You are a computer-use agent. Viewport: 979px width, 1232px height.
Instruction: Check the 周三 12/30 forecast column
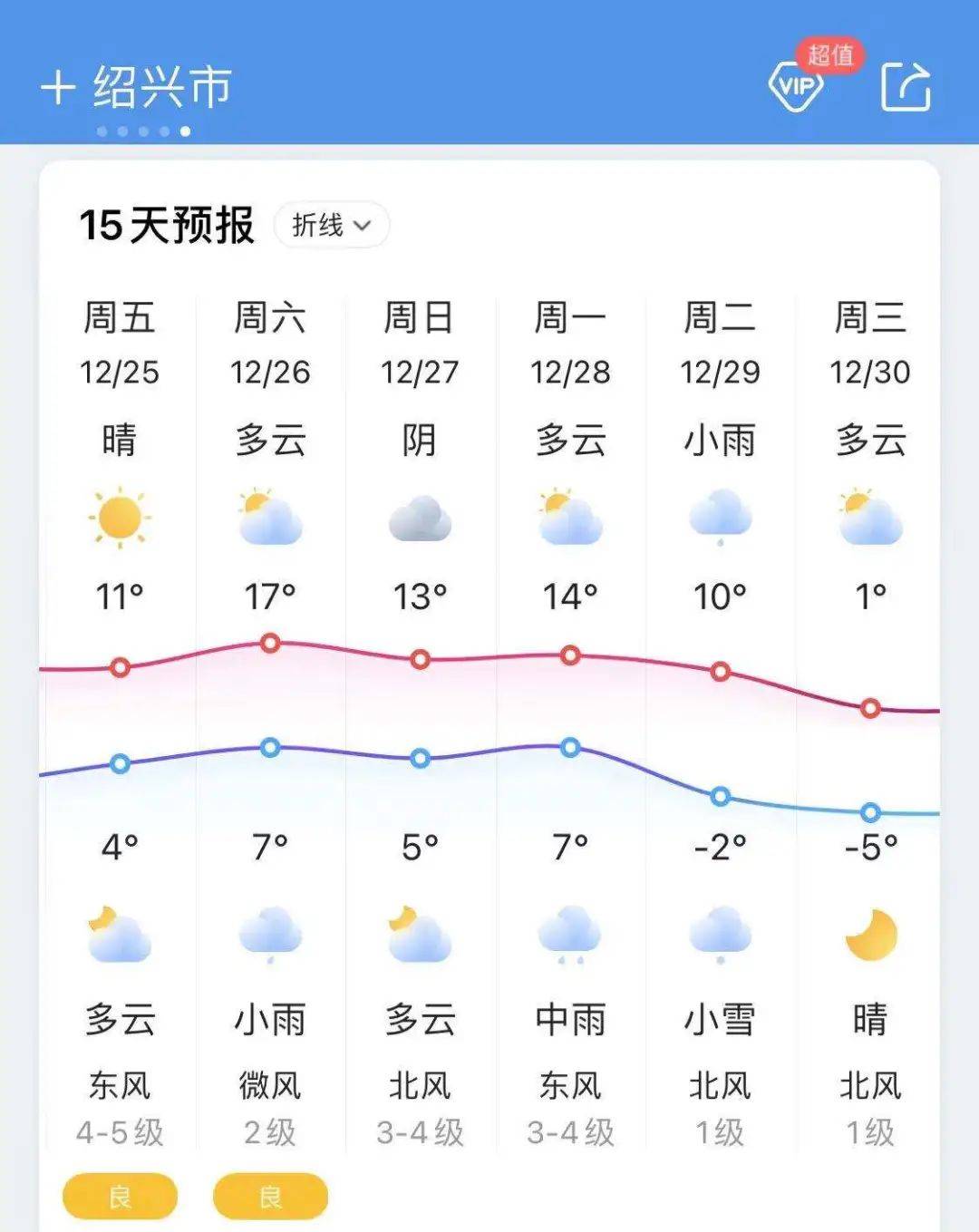[870, 344]
